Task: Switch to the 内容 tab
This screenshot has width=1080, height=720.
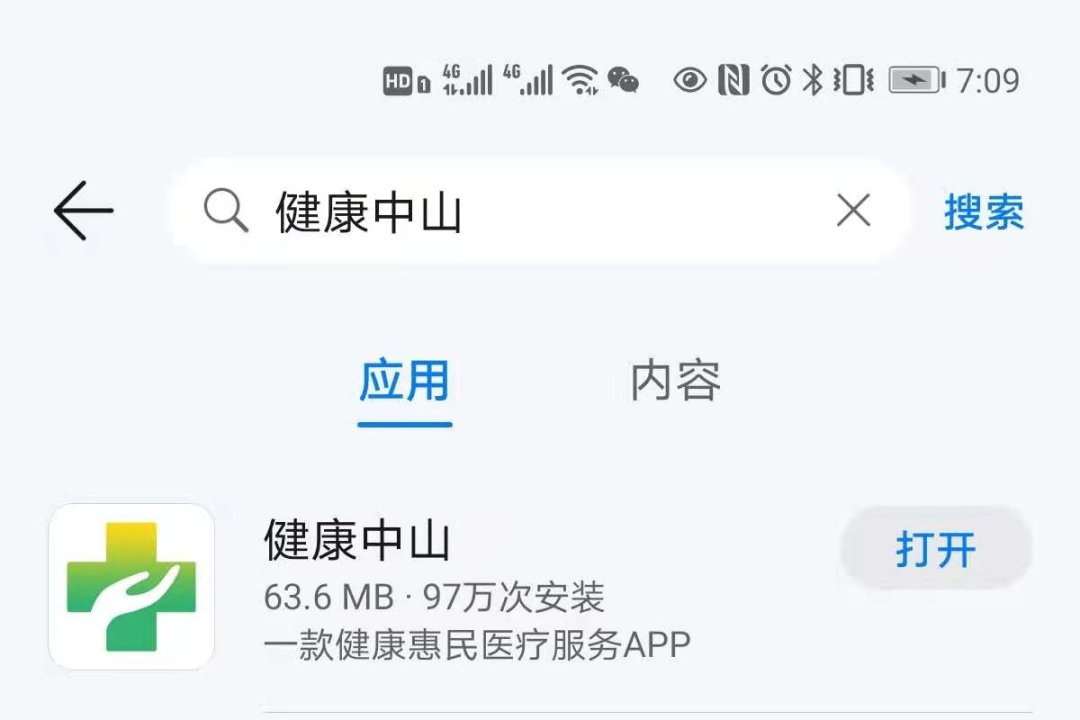Action: coord(676,381)
